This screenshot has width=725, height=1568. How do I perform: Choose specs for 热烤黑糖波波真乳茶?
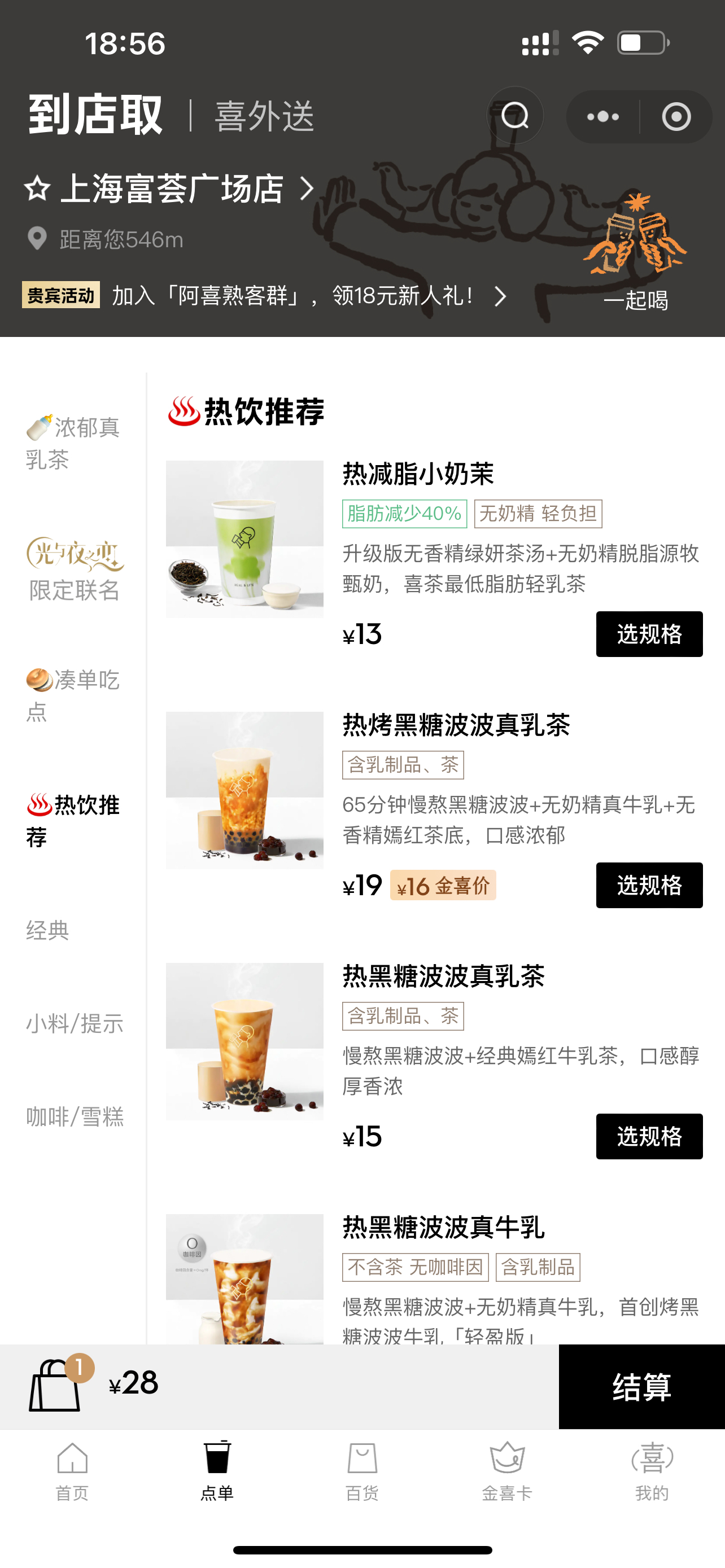(649, 885)
